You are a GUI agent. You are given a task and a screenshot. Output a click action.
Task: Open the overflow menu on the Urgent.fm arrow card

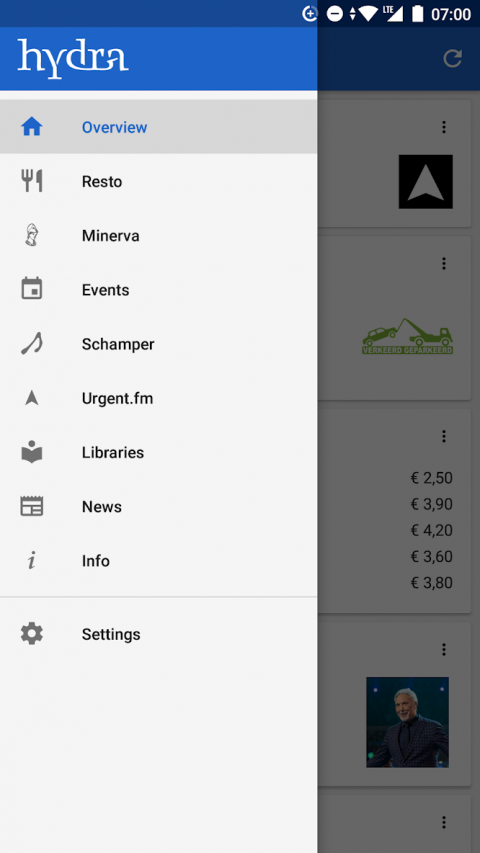click(444, 127)
